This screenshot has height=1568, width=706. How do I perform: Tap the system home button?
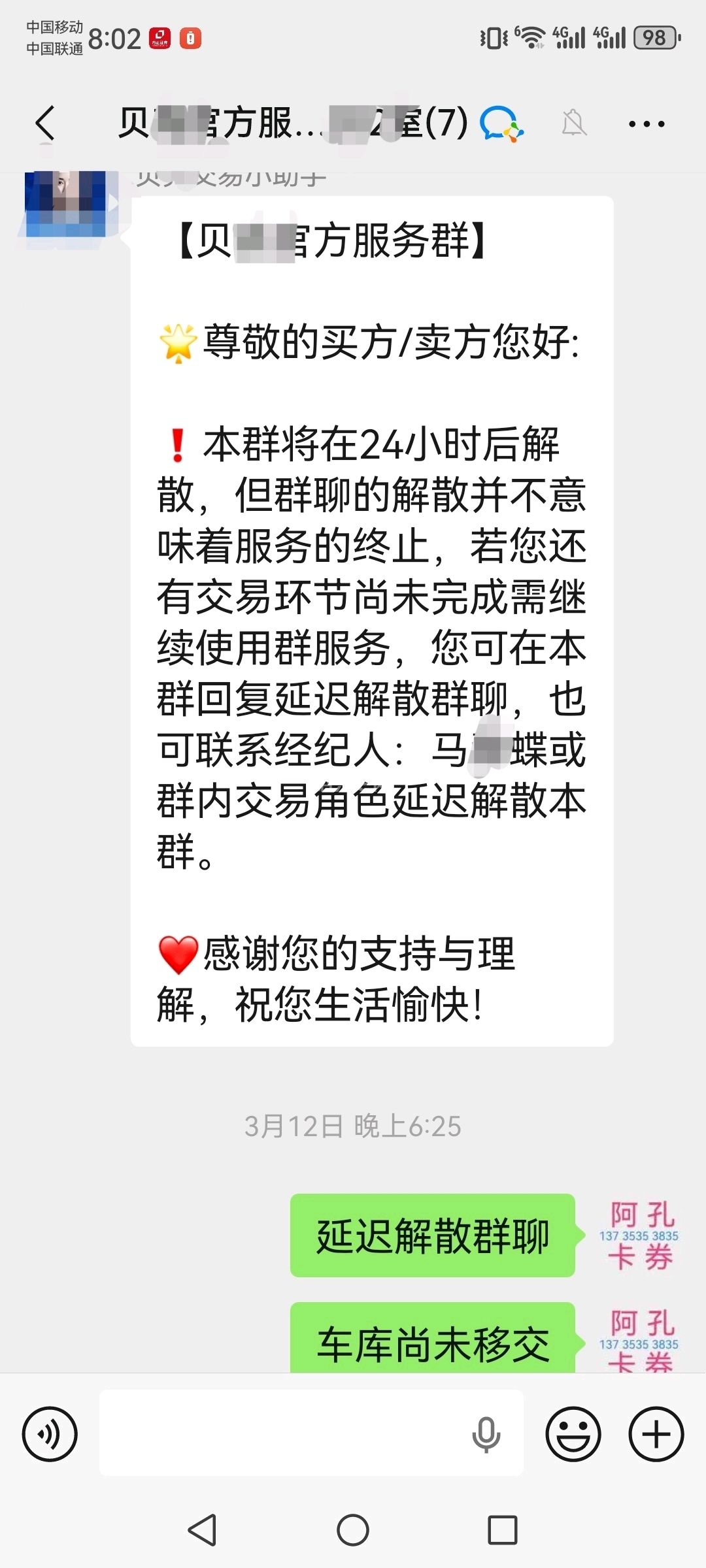[353, 1530]
